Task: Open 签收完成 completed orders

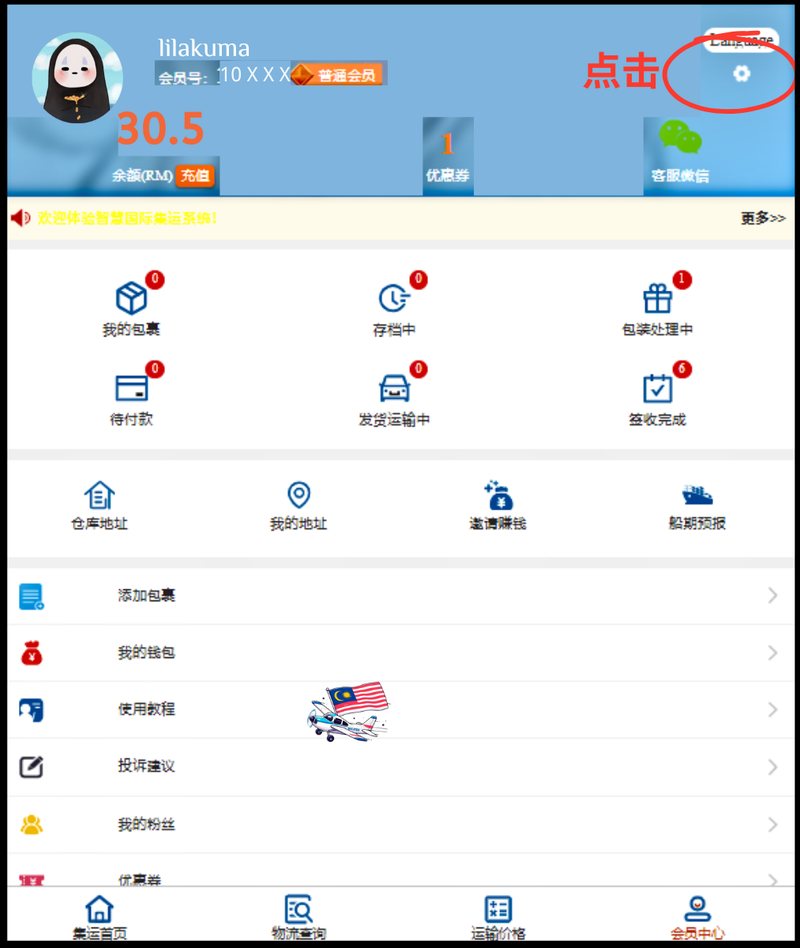Action: click(x=657, y=397)
